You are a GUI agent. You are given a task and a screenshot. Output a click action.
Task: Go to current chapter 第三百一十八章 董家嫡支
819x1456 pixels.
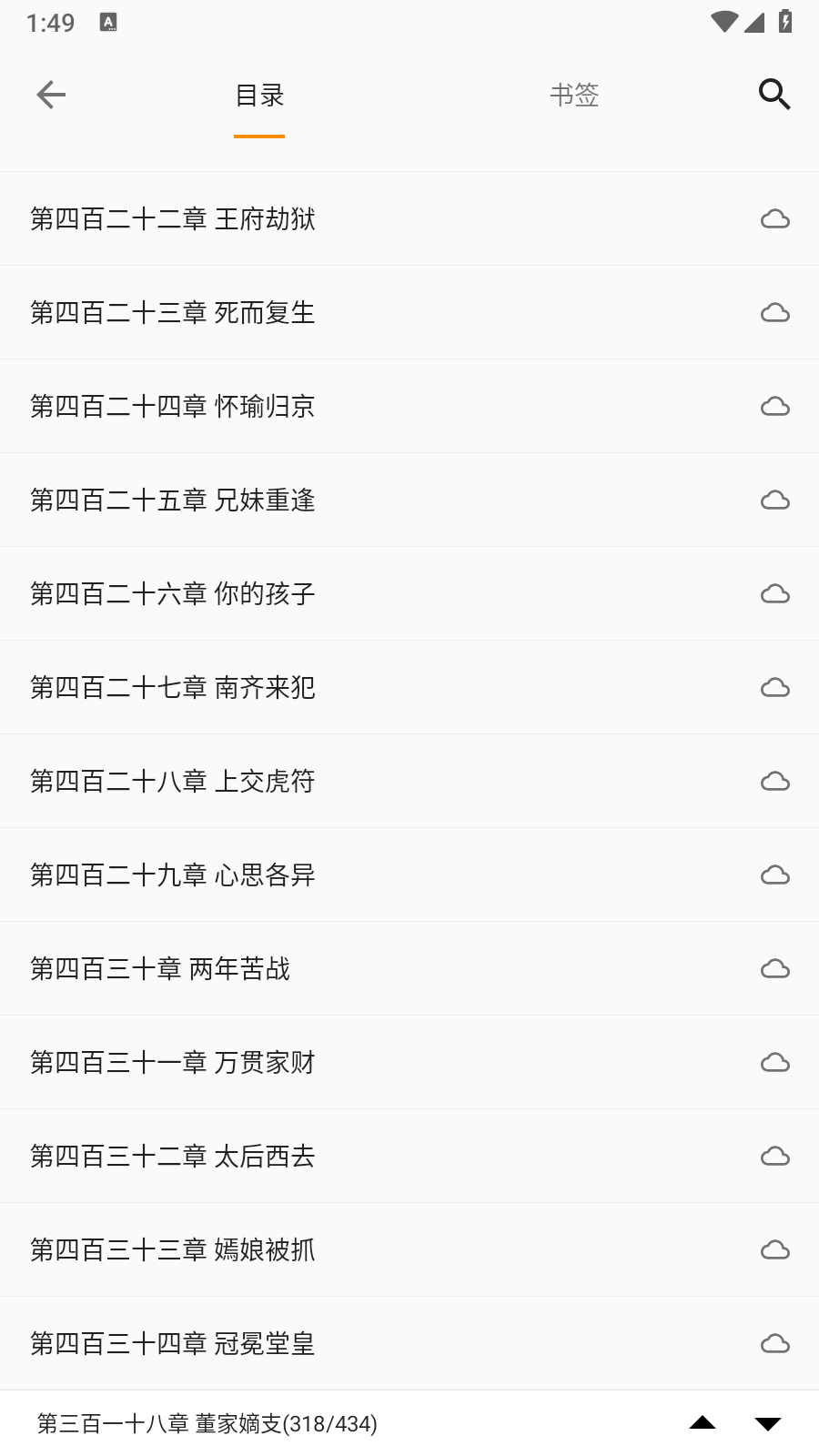[207, 1423]
